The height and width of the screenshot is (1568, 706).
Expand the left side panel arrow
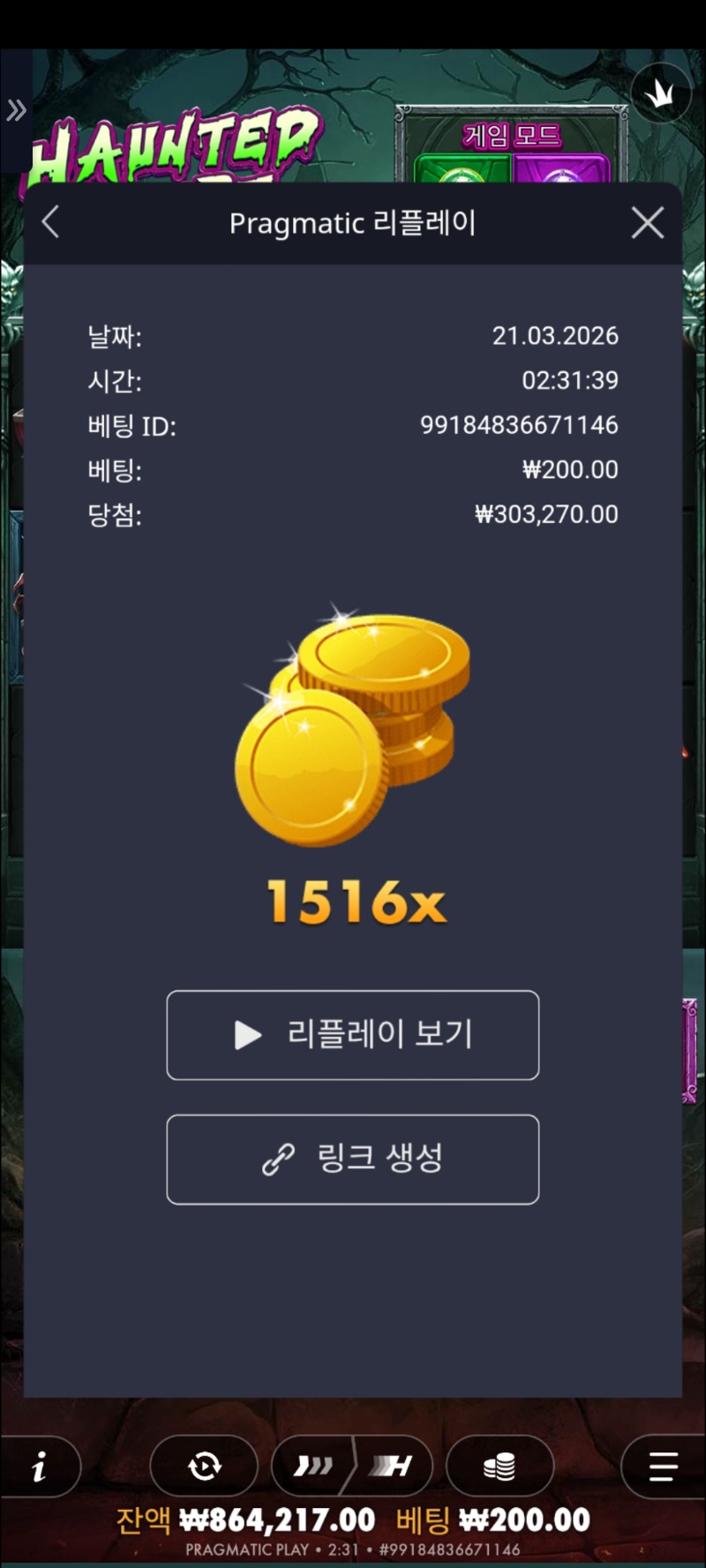pos(16,111)
